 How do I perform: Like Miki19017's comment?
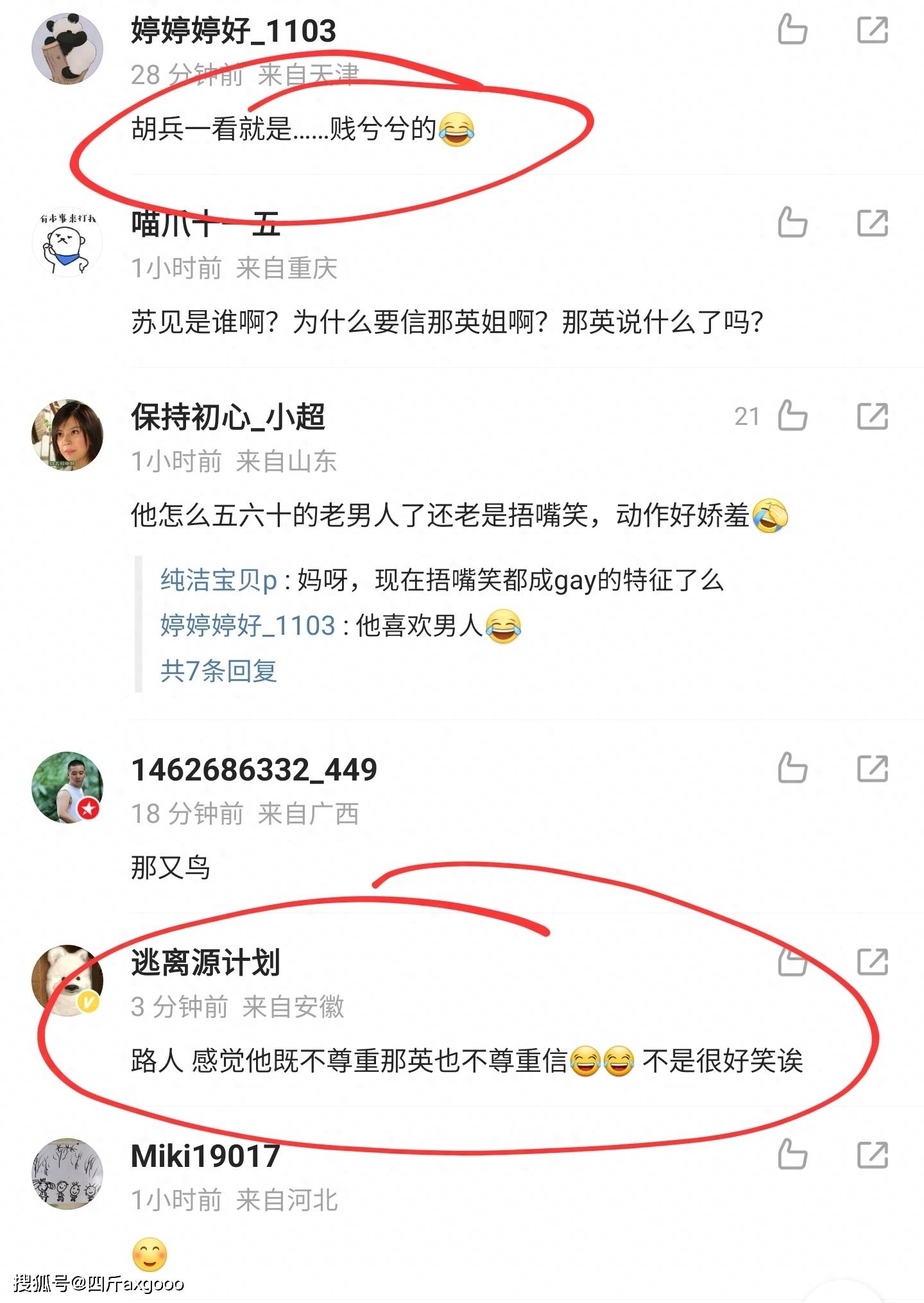click(792, 1155)
